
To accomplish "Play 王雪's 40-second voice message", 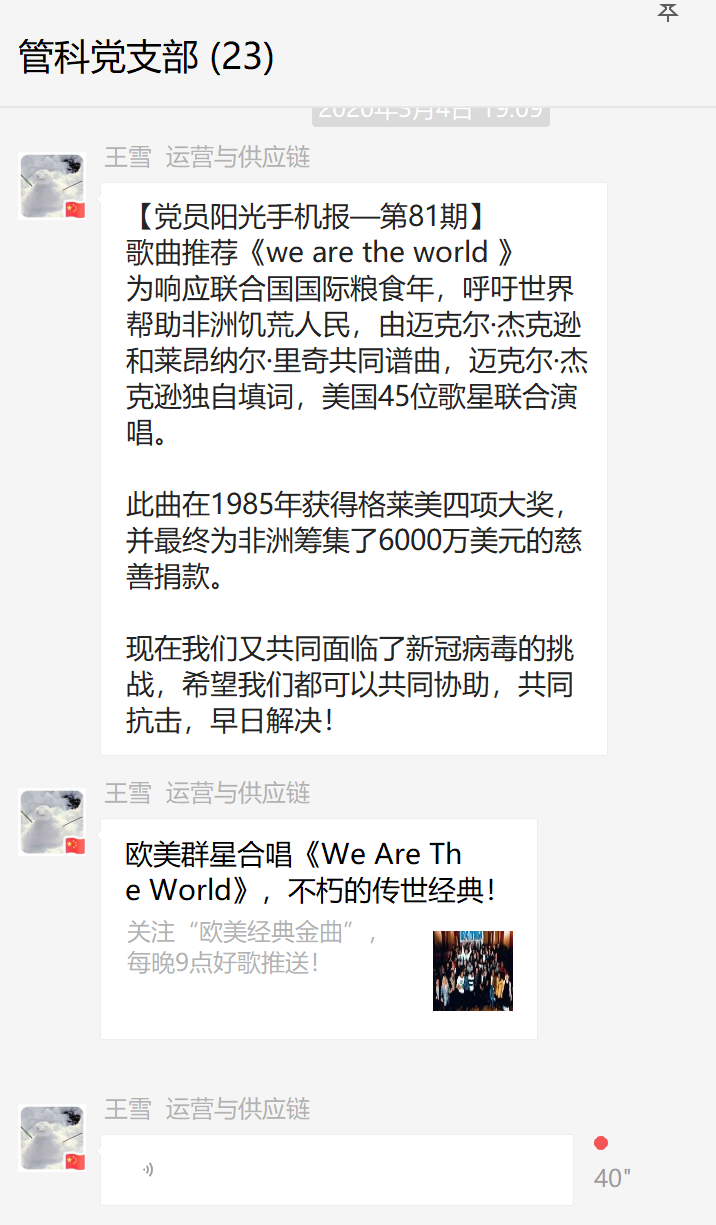I will pos(336,1169).
